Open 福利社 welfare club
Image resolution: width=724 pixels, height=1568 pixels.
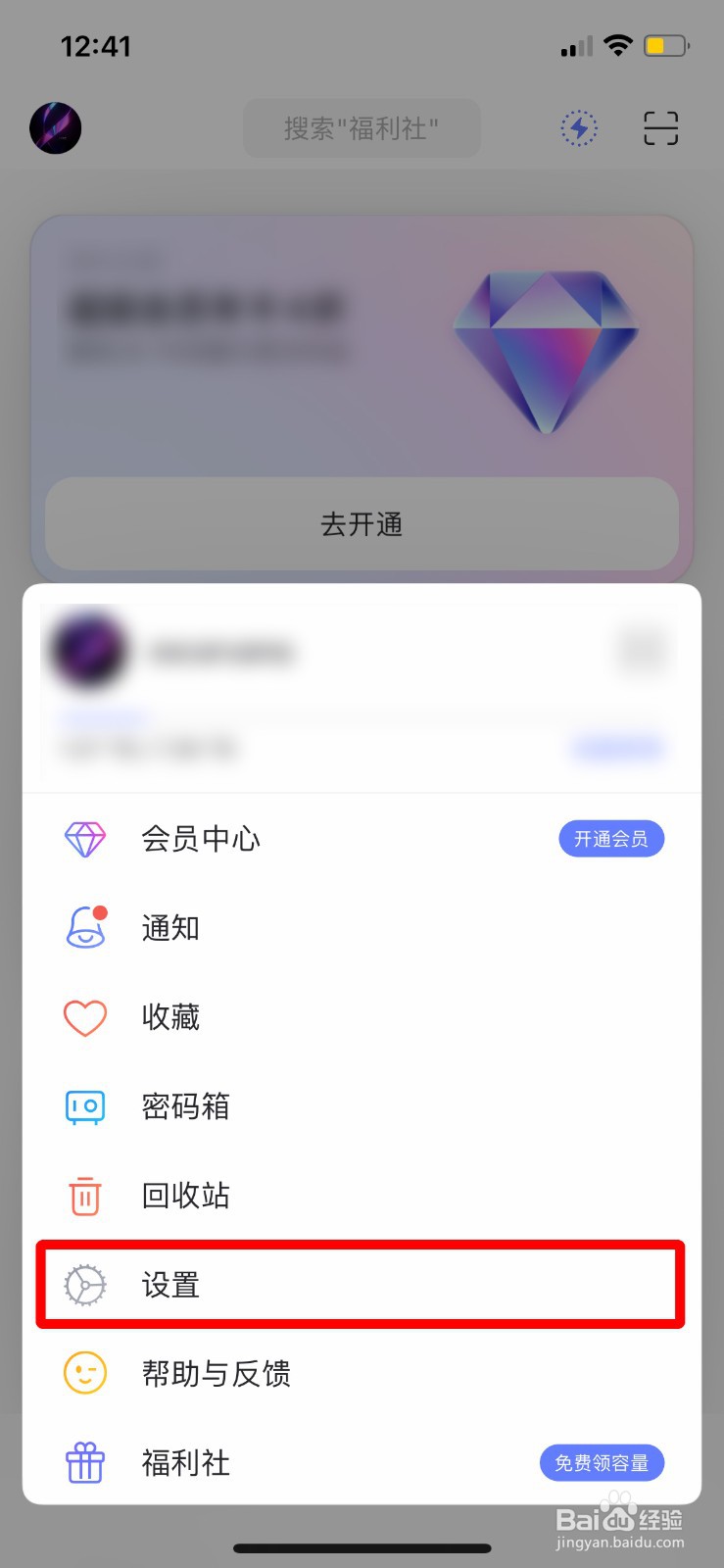[361, 1462]
